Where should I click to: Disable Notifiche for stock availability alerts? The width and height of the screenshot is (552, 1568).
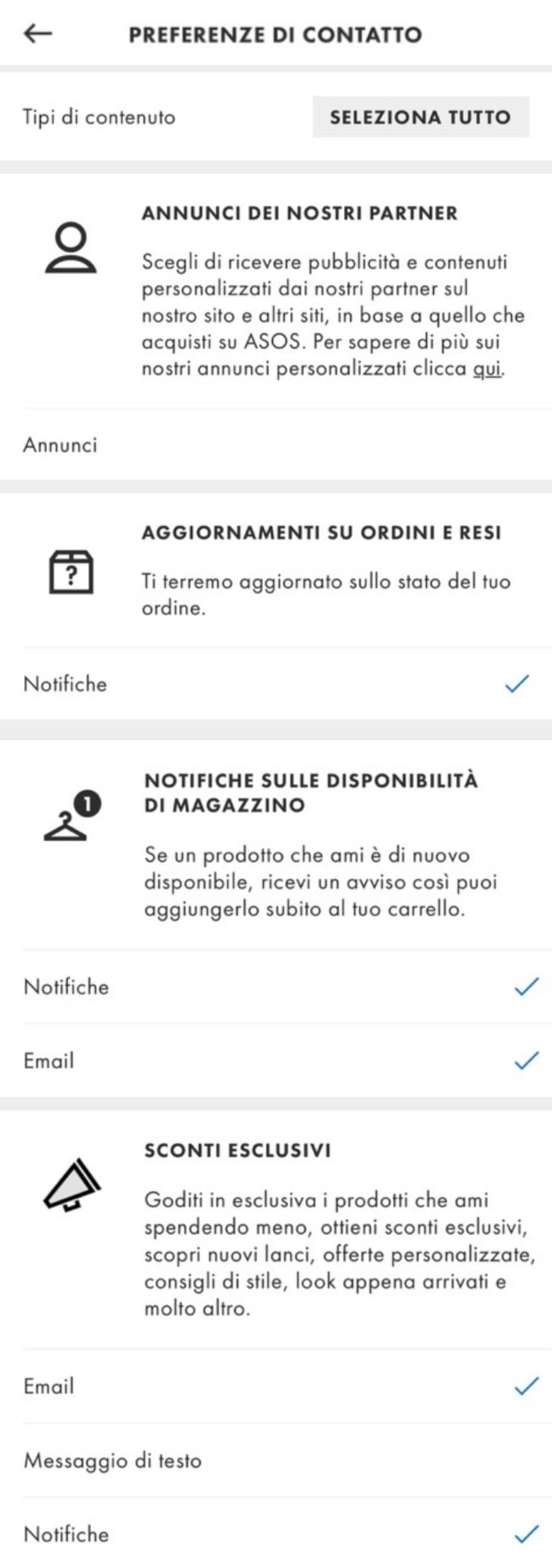pyautogui.click(x=276, y=987)
